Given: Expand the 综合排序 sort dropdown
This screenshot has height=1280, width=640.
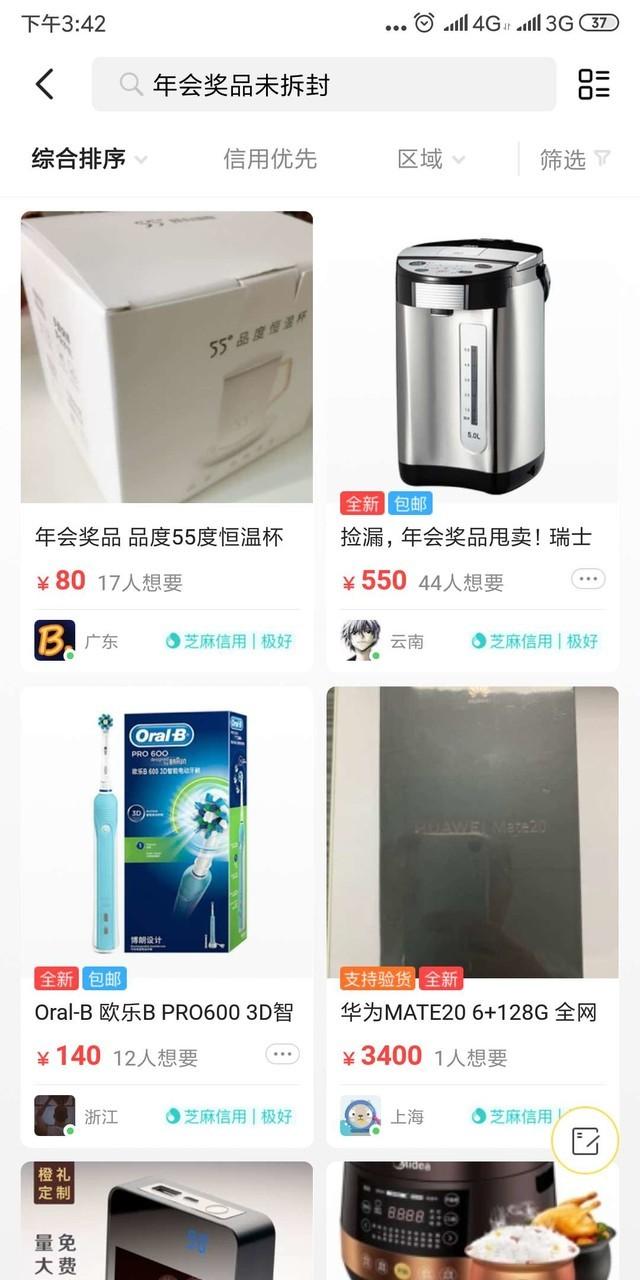Looking at the screenshot, I should tap(89, 159).
